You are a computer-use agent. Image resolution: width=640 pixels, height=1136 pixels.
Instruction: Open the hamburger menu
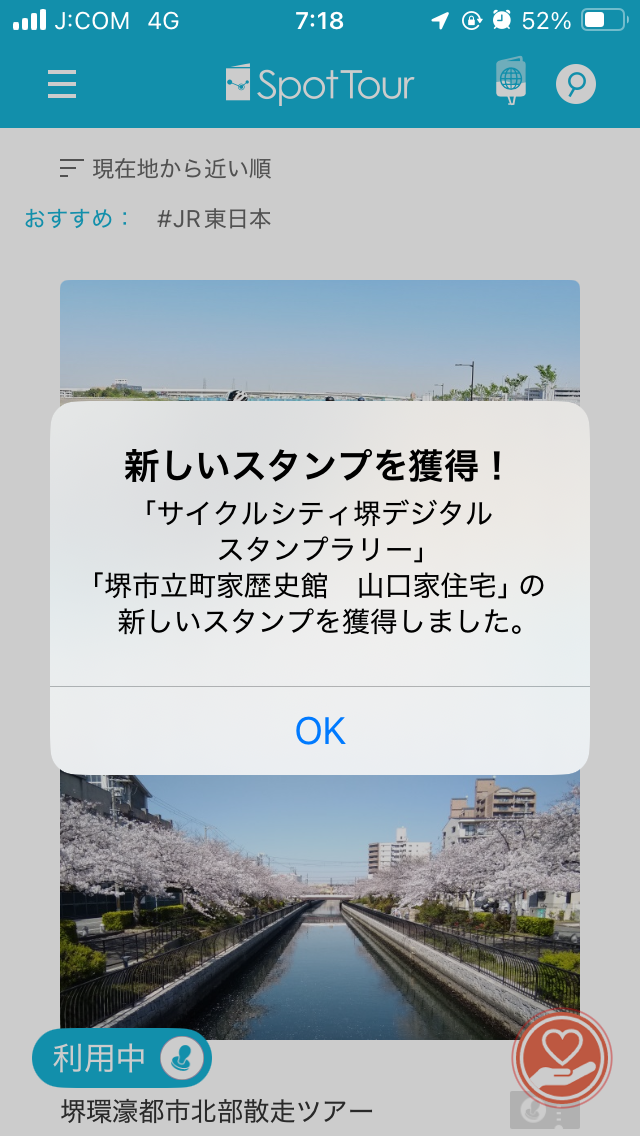pyautogui.click(x=62, y=85)
